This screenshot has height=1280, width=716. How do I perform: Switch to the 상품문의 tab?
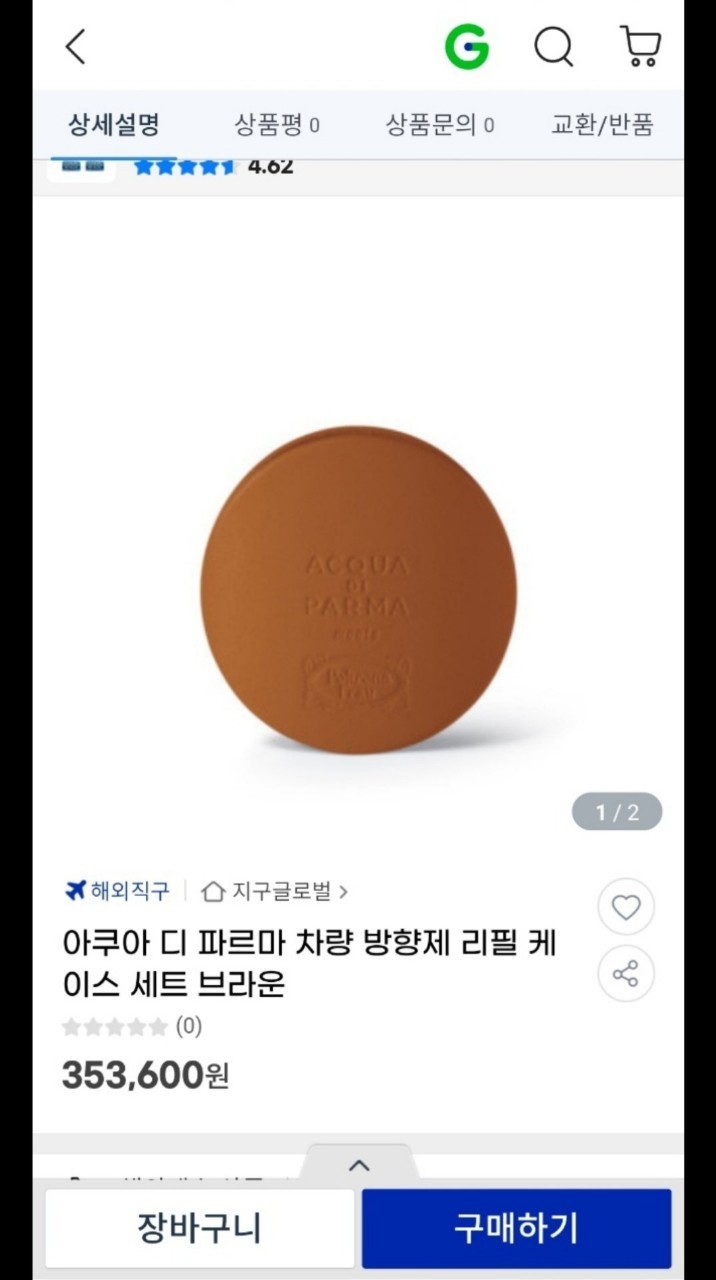pos(440,125)
